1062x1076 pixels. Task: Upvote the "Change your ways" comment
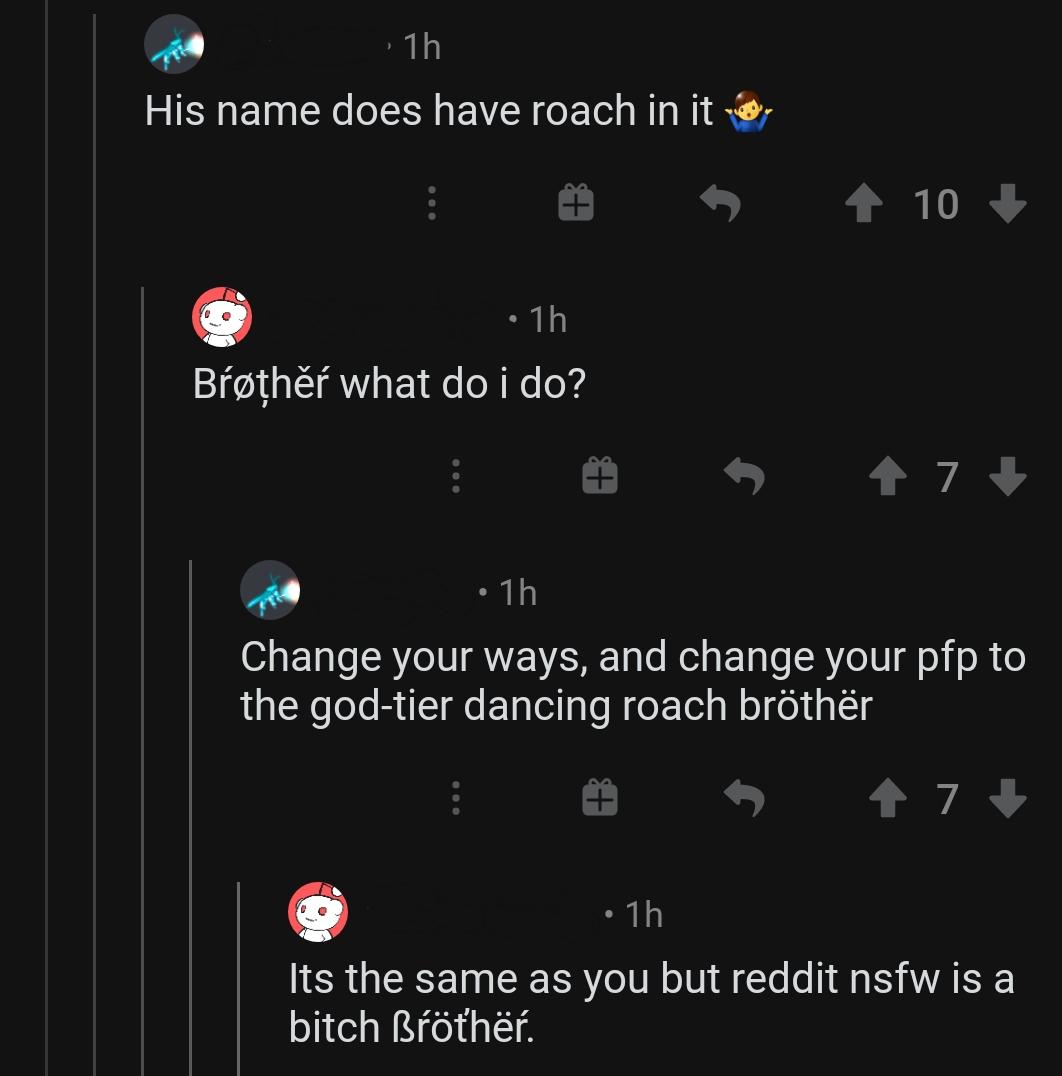tap(888, 798)
